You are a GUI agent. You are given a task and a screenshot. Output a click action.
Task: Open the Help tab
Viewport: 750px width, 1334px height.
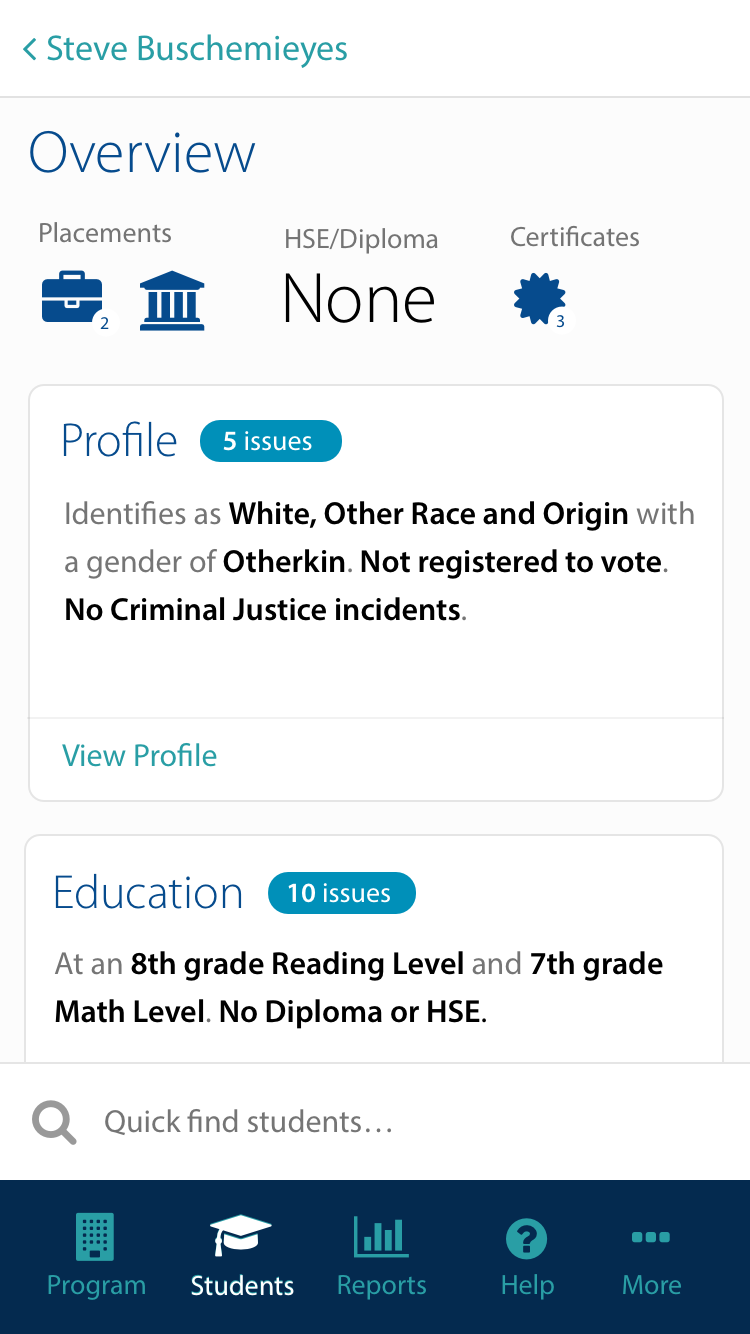pyautogui.click(x=527, y=1257)
